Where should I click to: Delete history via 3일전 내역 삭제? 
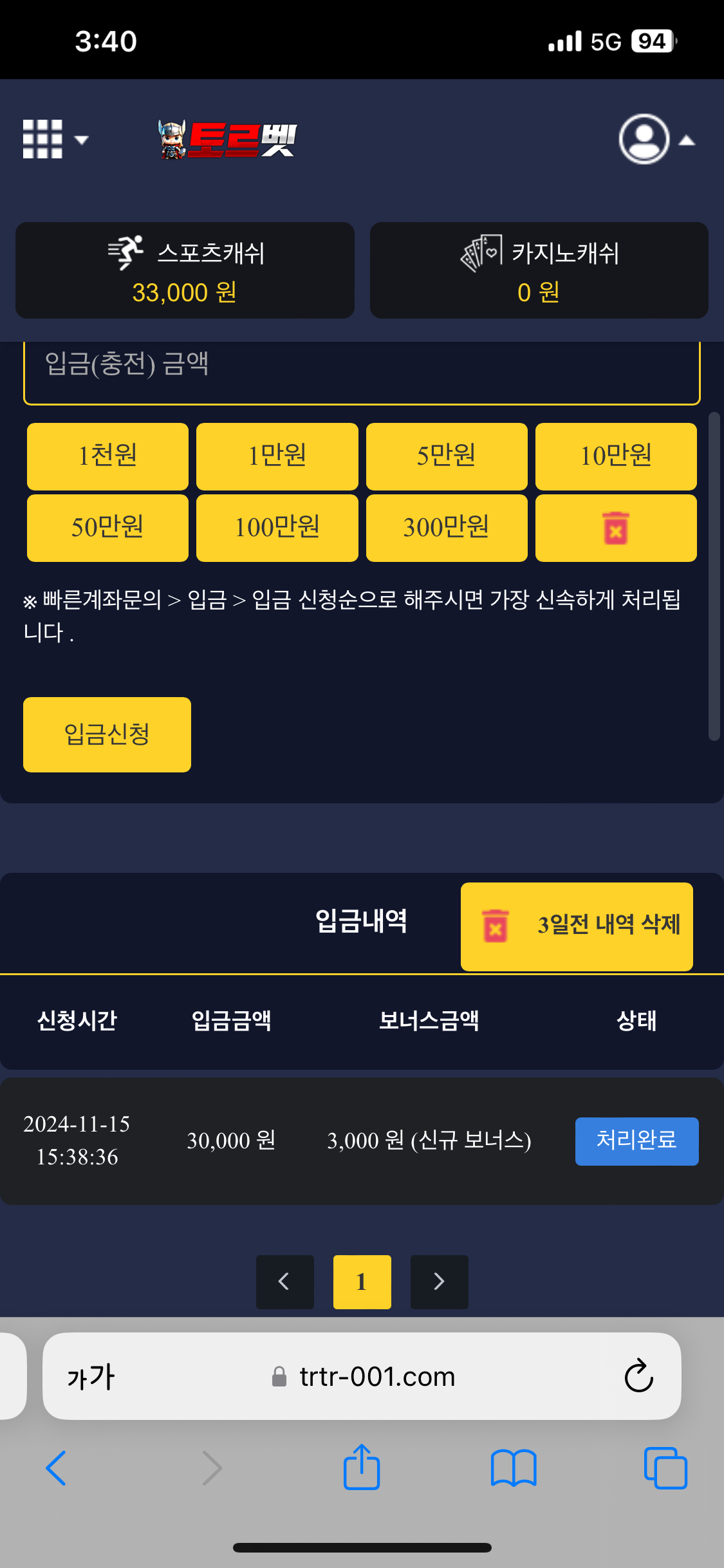576,926
